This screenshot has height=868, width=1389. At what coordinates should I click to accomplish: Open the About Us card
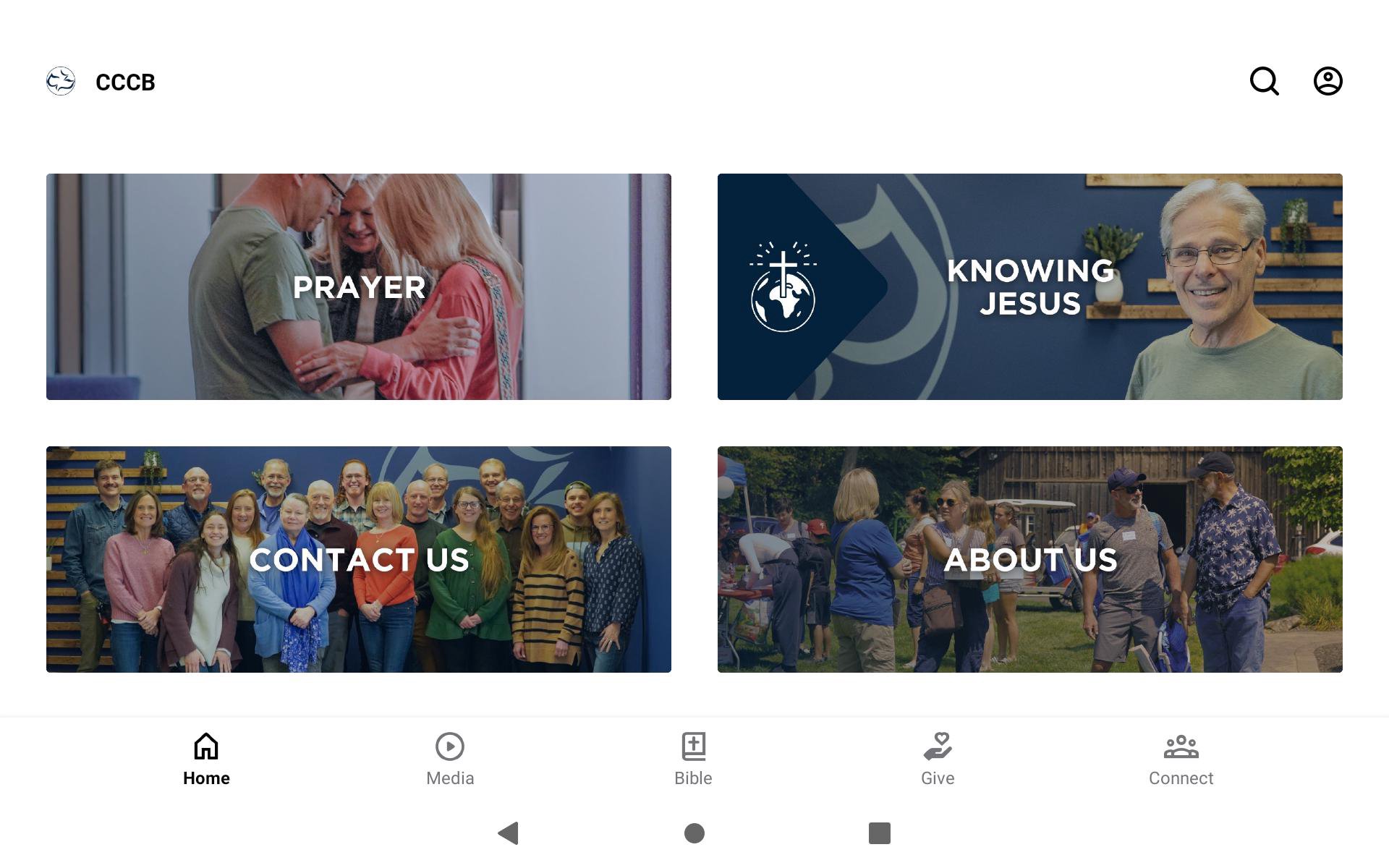coord(1029,559)
